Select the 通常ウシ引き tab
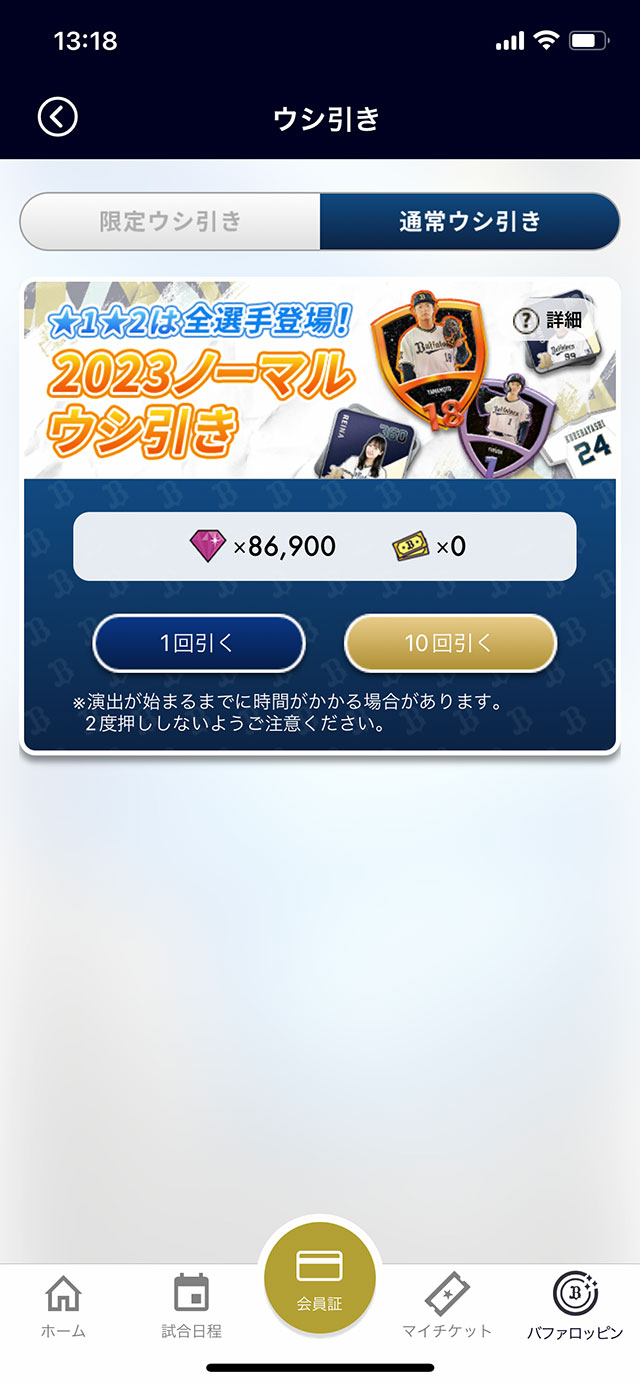The height and width of the screenshot is (1385, 640). point(469,221)
